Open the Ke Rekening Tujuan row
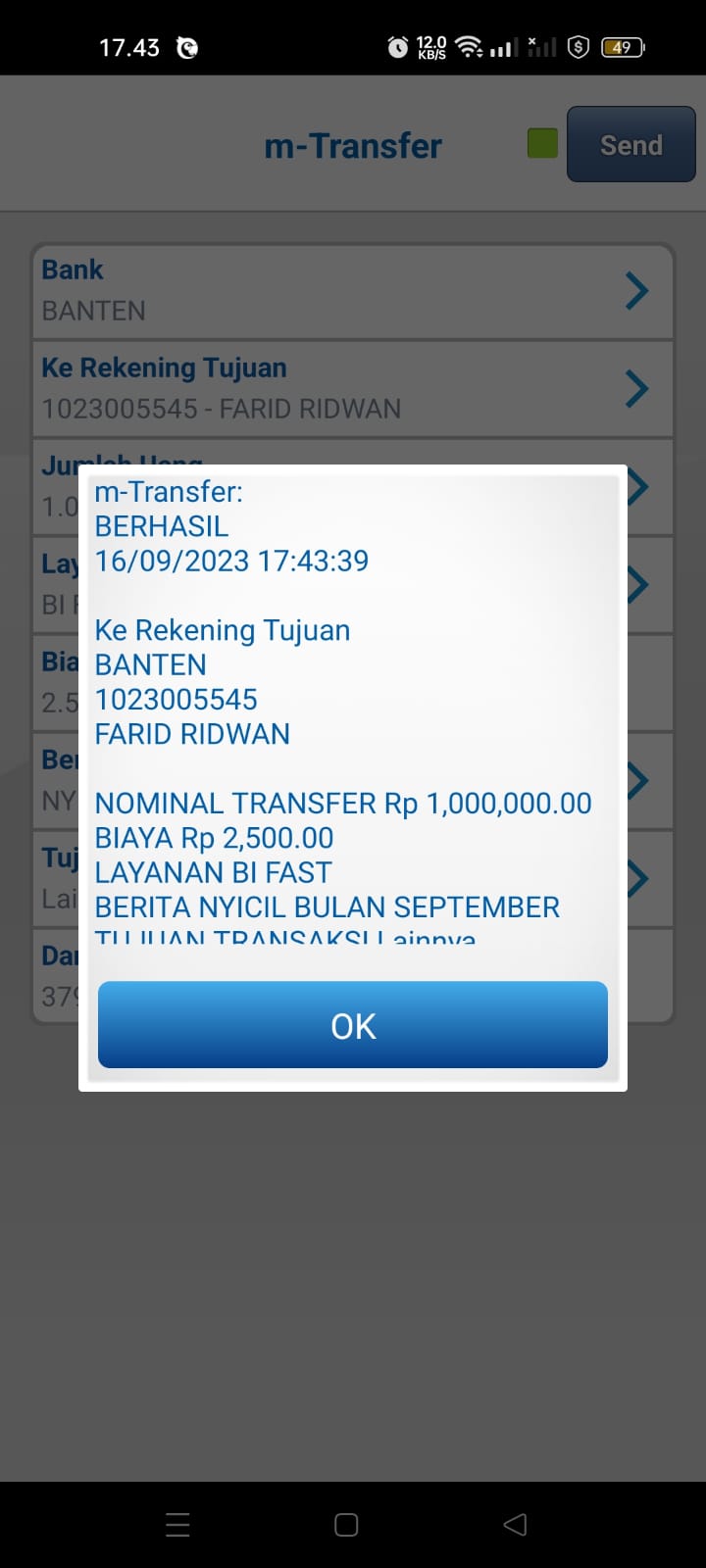This screenshot has height=1568, width=706. point(353,389)
